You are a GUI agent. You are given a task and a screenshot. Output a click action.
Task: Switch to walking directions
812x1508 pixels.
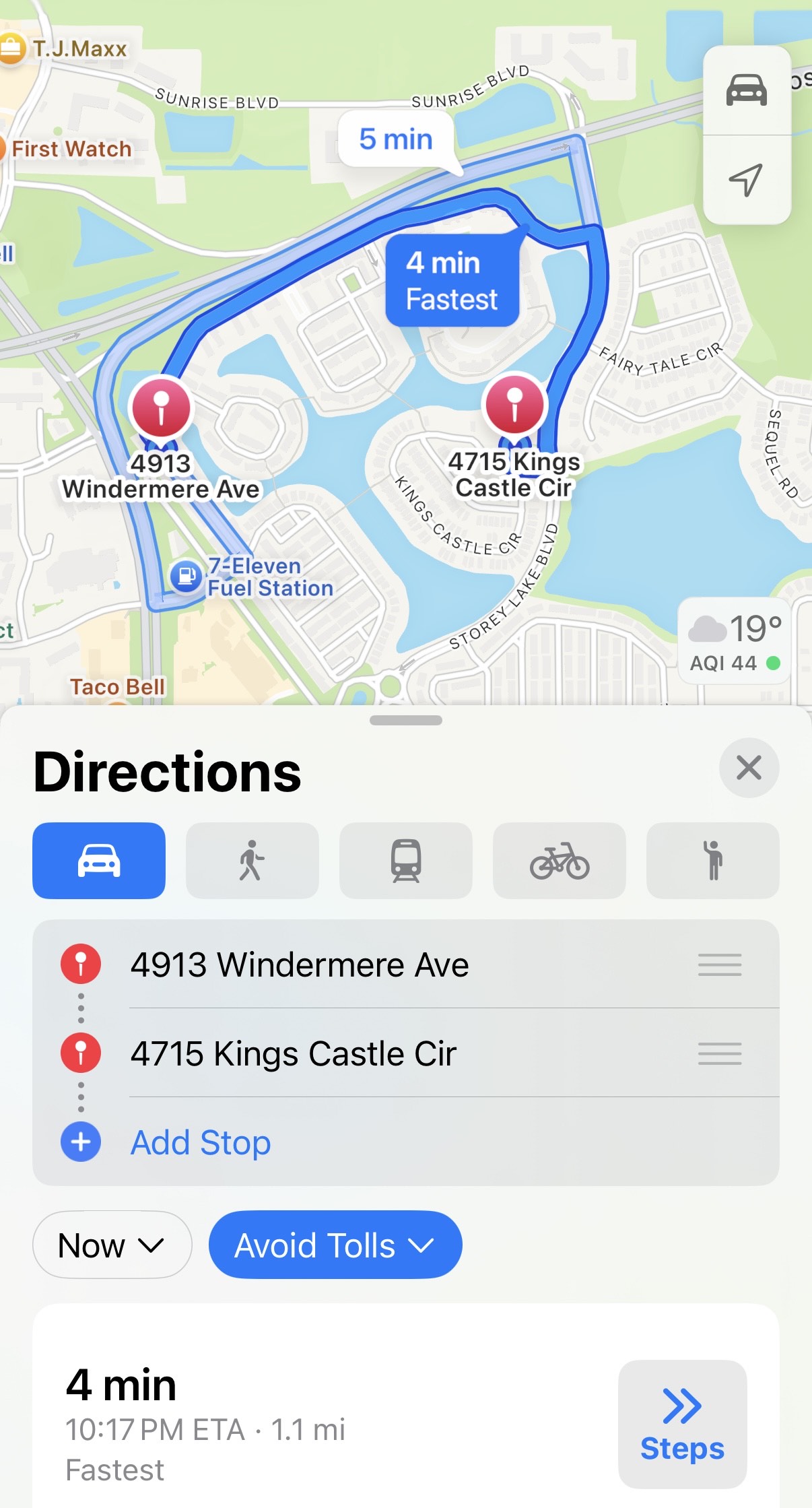[x=252, y=861]
